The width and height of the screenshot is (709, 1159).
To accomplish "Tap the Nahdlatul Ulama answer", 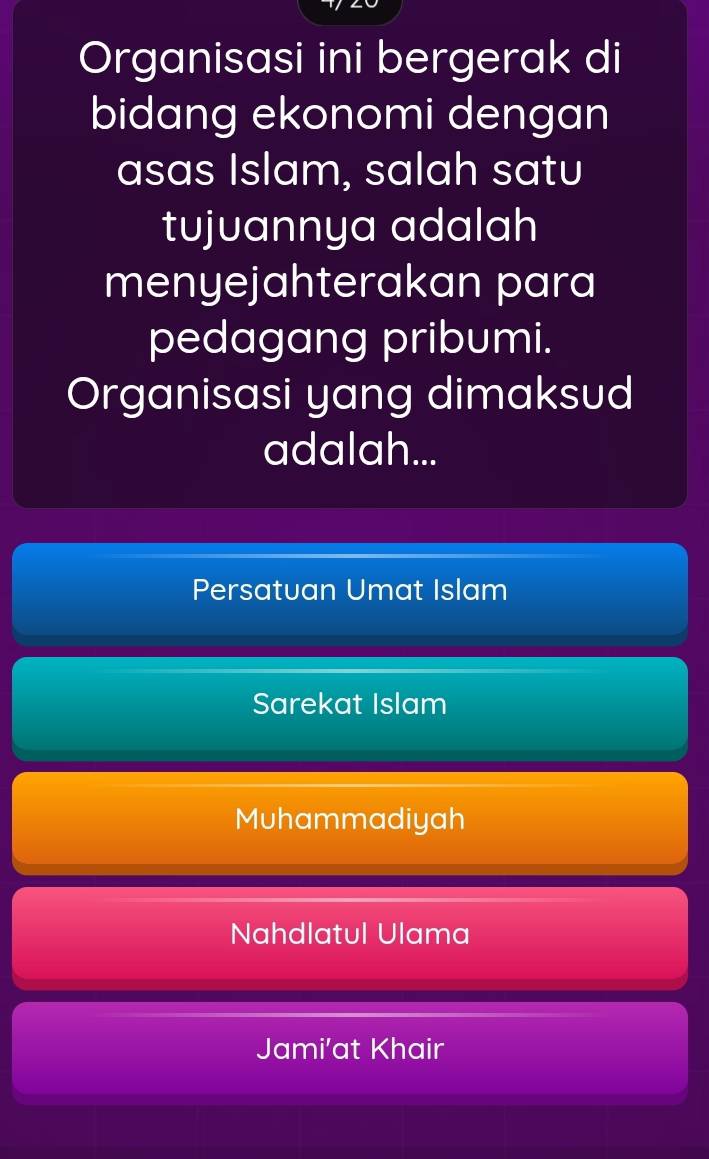I will pyautogui.click(x=350, y=934).
